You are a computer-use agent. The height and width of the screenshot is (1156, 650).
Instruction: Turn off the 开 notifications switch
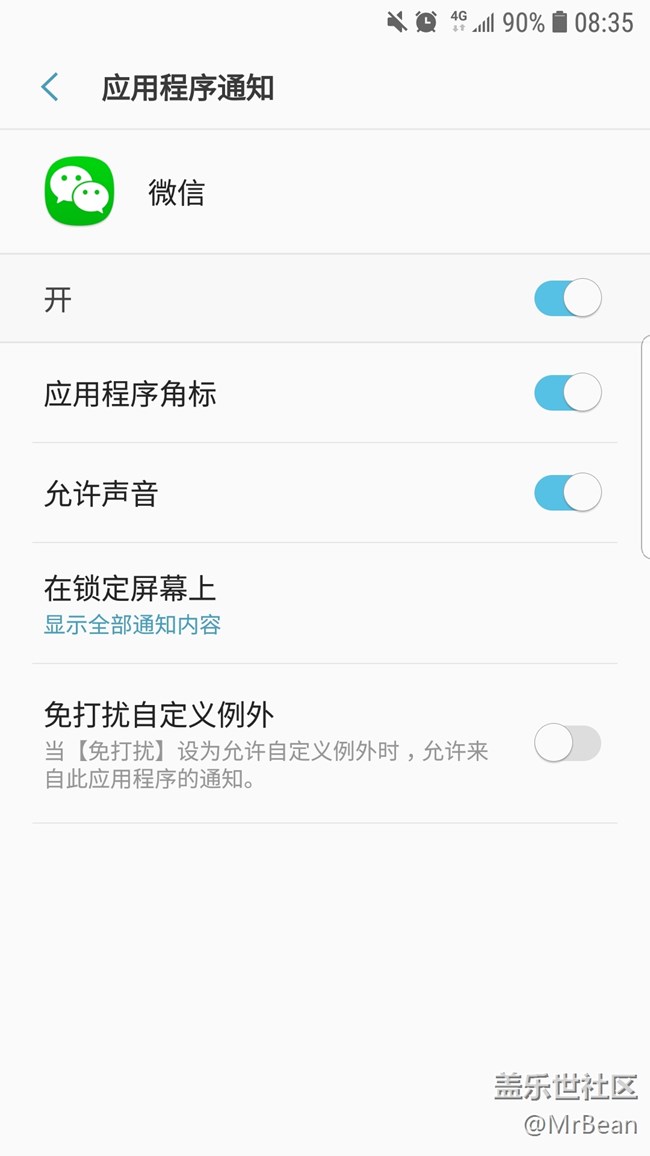567,298
